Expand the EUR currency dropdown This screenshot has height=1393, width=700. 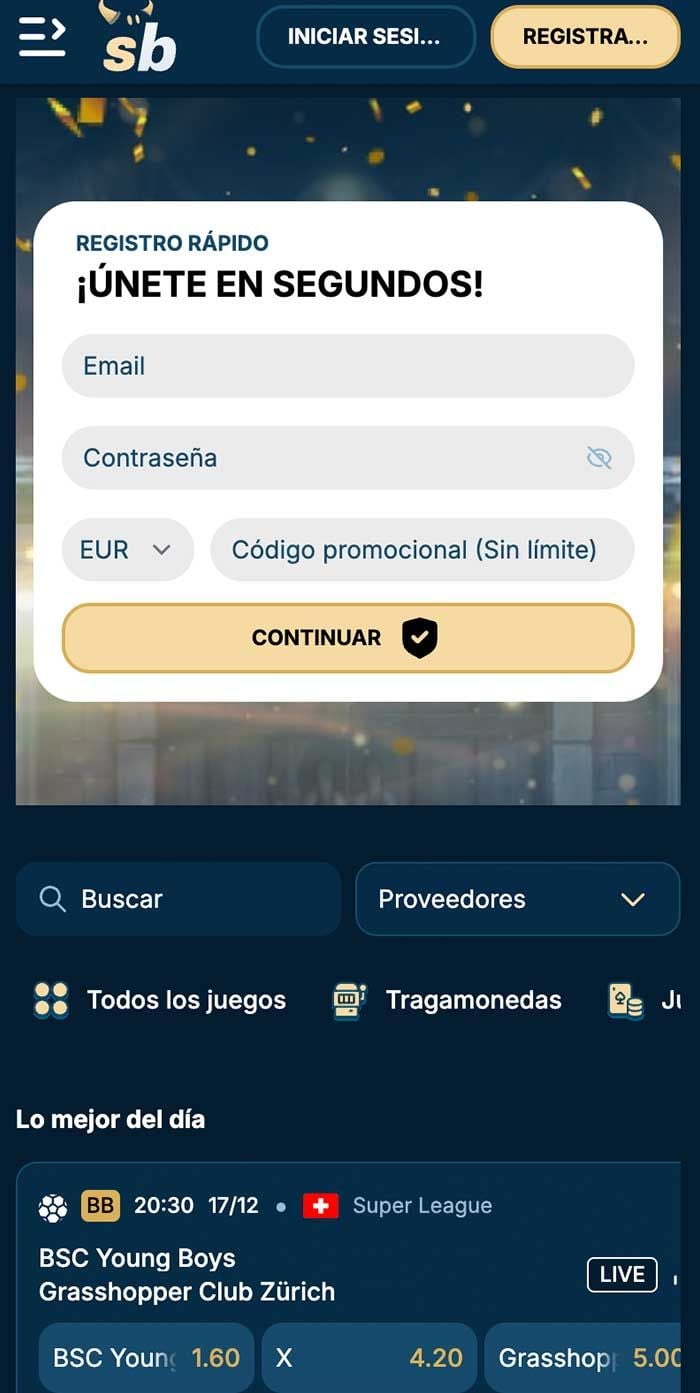[127, 550]
